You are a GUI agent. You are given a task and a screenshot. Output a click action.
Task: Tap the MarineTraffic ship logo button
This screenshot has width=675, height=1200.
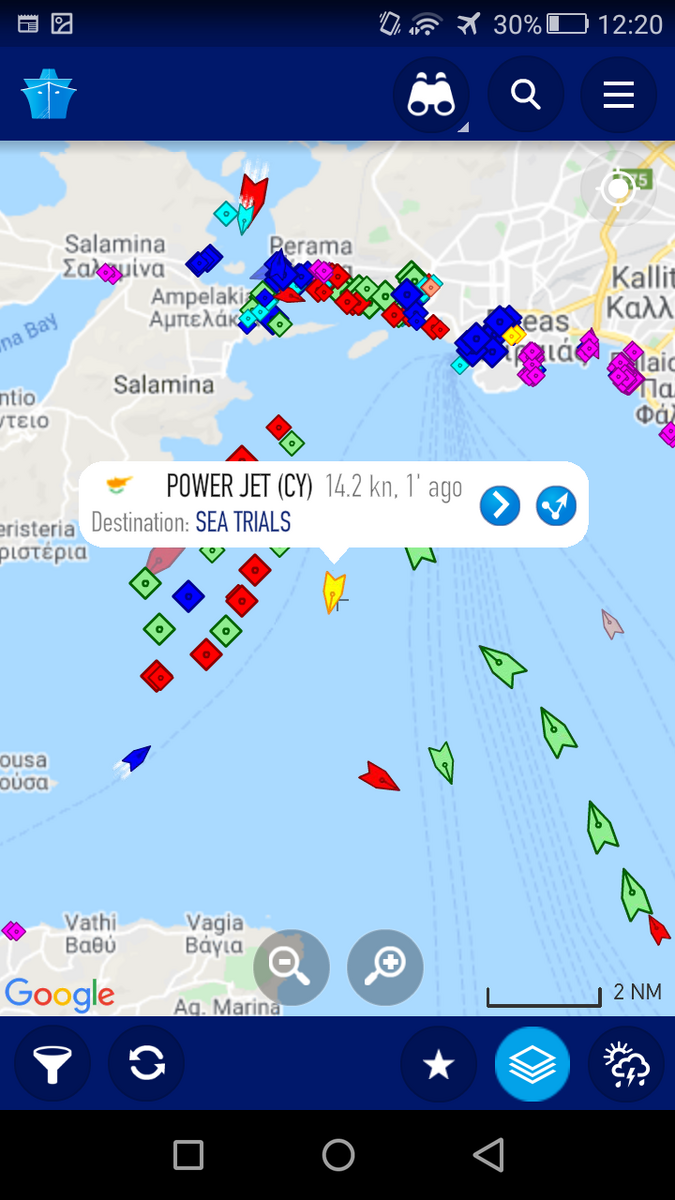point(49,95)
